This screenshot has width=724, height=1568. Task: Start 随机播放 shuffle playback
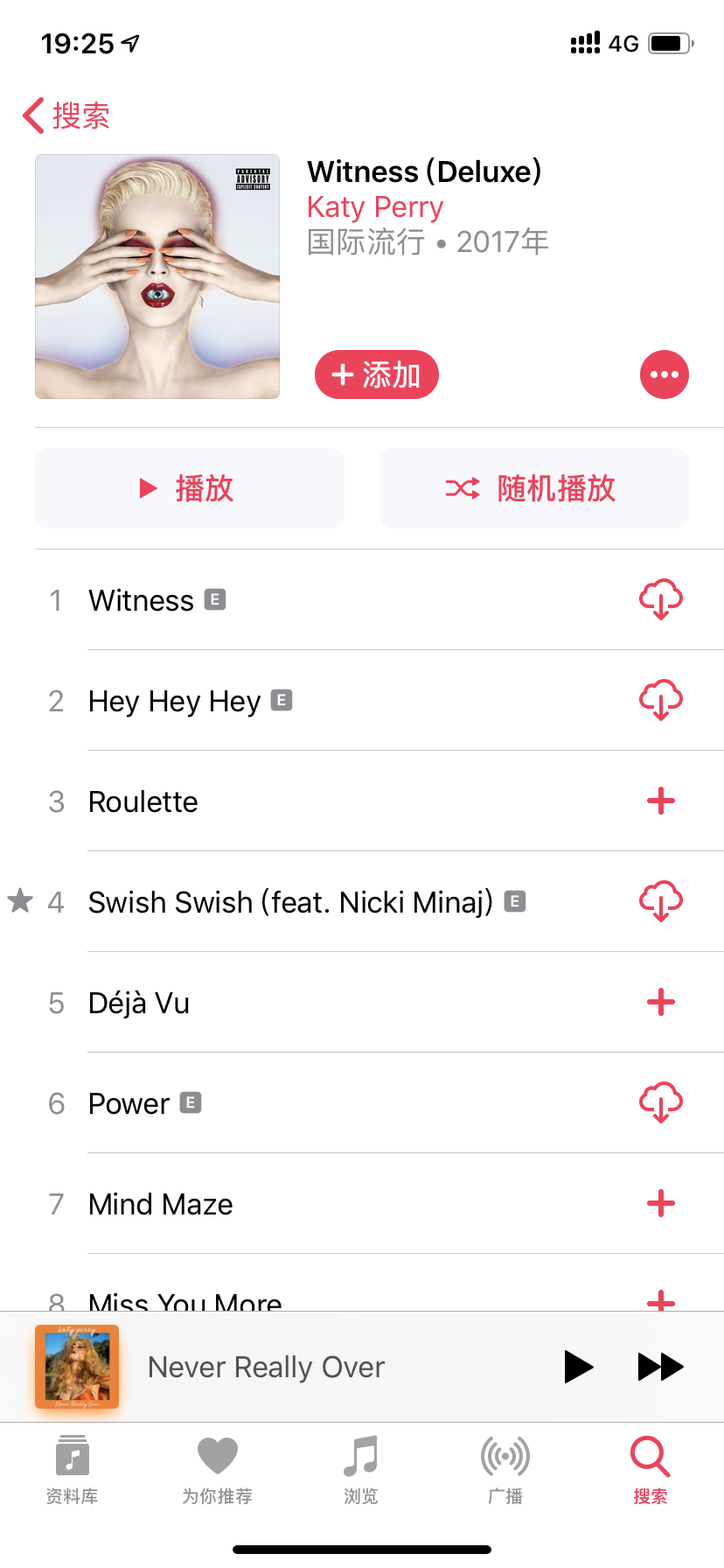[533, 488]
